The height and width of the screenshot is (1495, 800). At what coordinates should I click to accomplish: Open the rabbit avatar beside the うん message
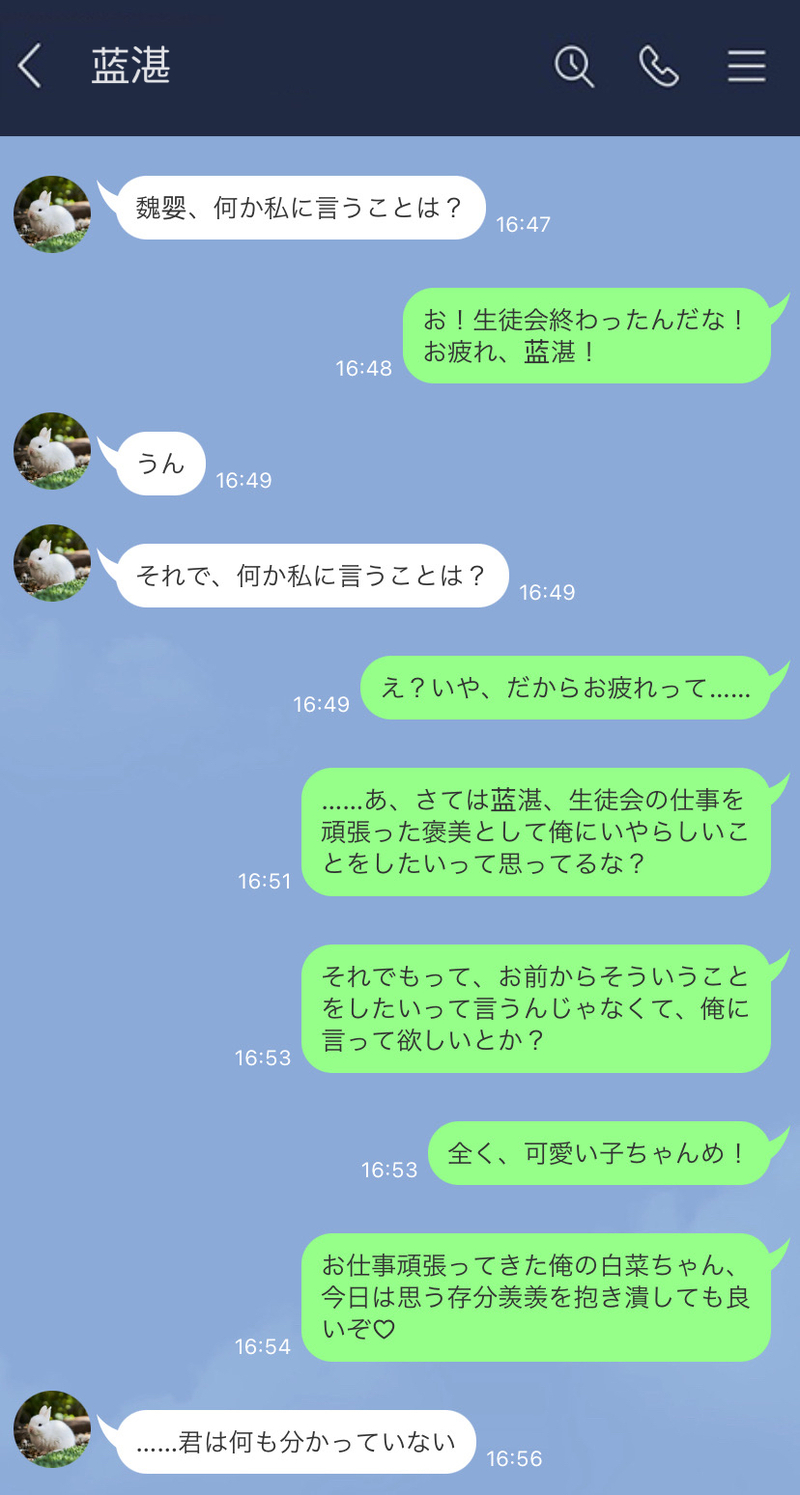[x=52, y=451]
